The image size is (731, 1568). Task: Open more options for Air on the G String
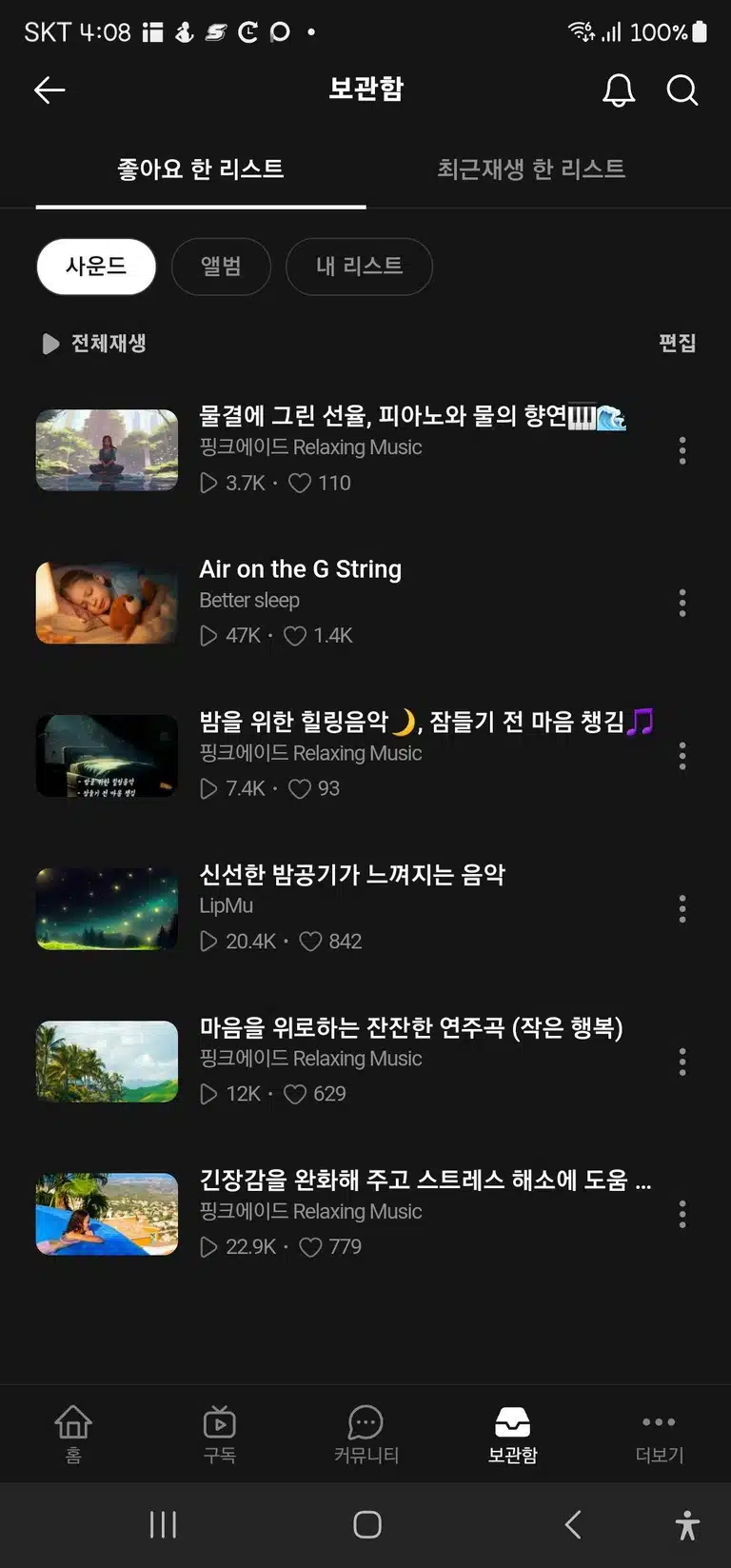point(682,603)
